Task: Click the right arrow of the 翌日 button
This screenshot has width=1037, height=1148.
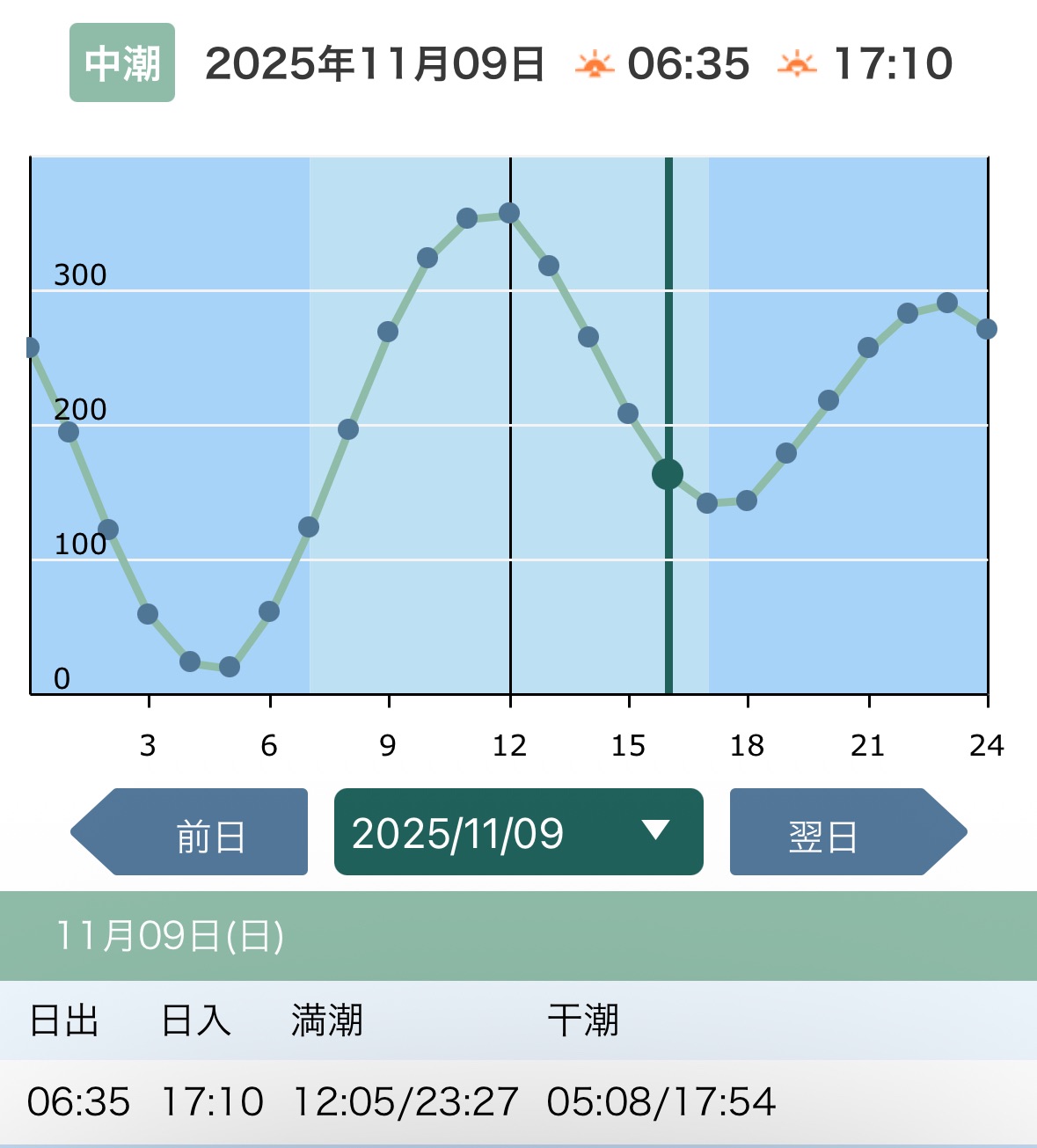Action: [x=941, y=830]
